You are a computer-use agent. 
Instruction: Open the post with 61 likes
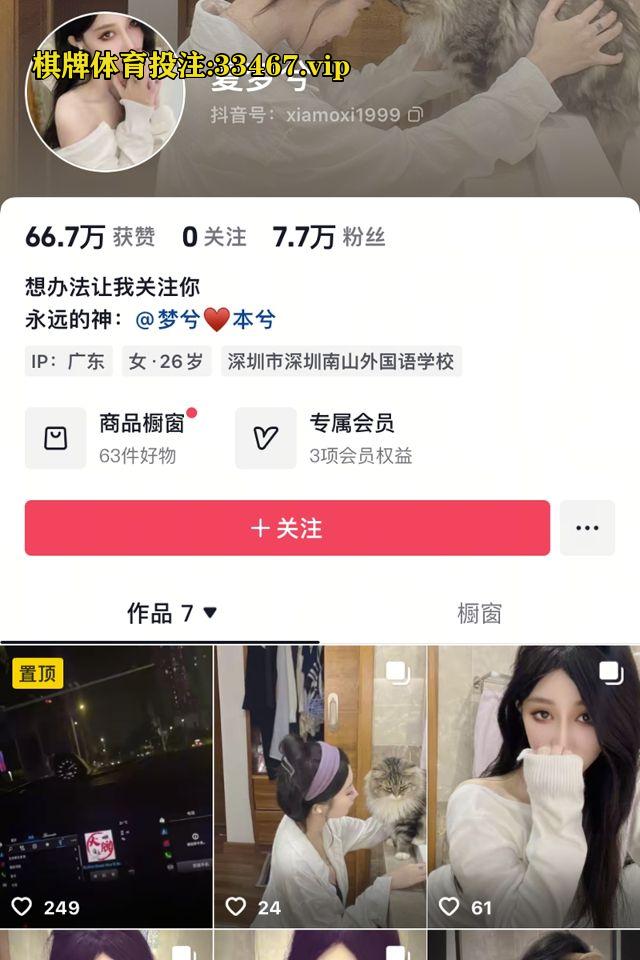[534, 786]
